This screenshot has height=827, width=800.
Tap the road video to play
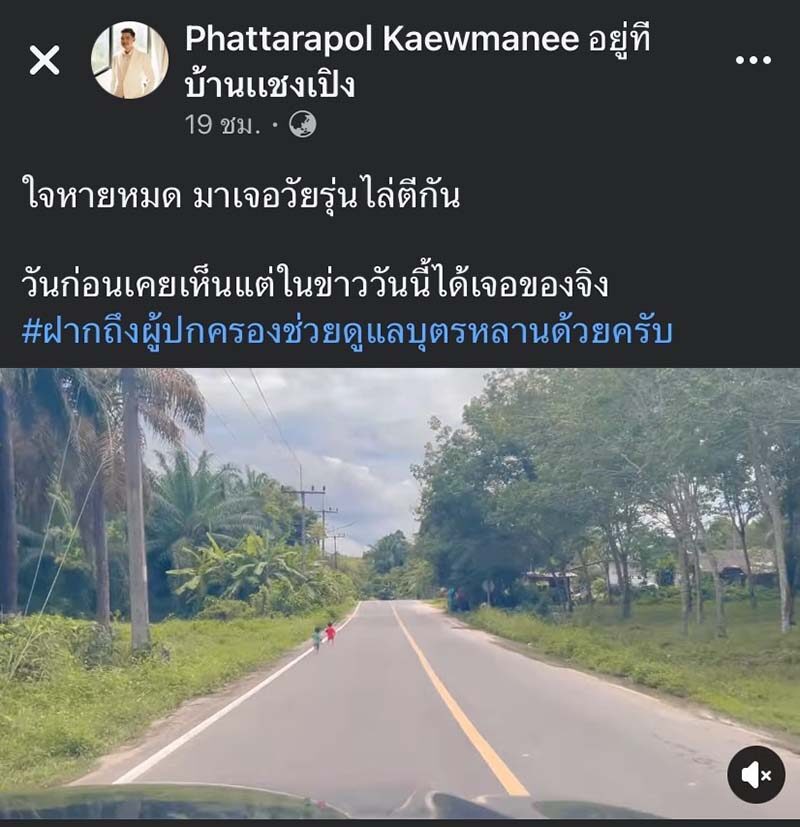click(400, 590)
